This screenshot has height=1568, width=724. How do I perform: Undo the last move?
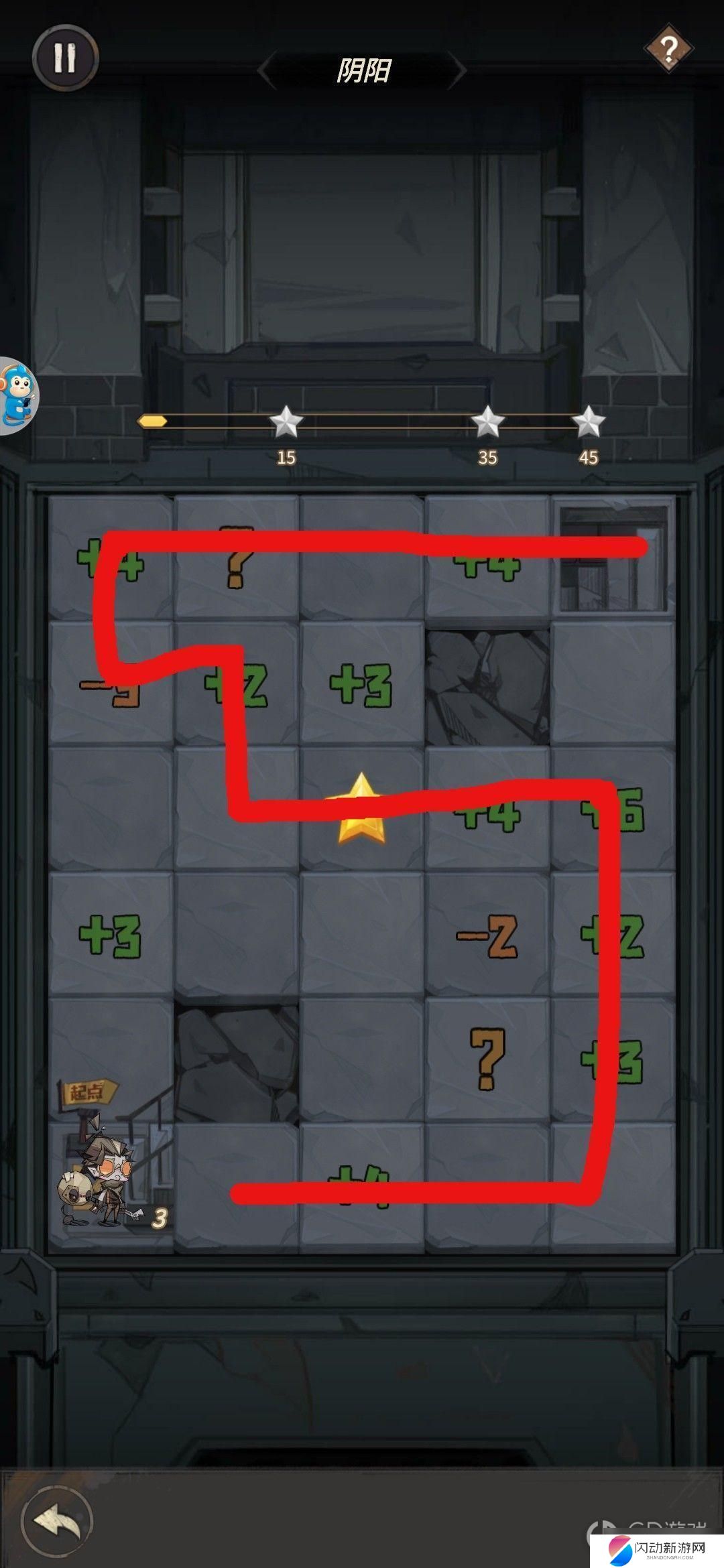point(56,1520)
